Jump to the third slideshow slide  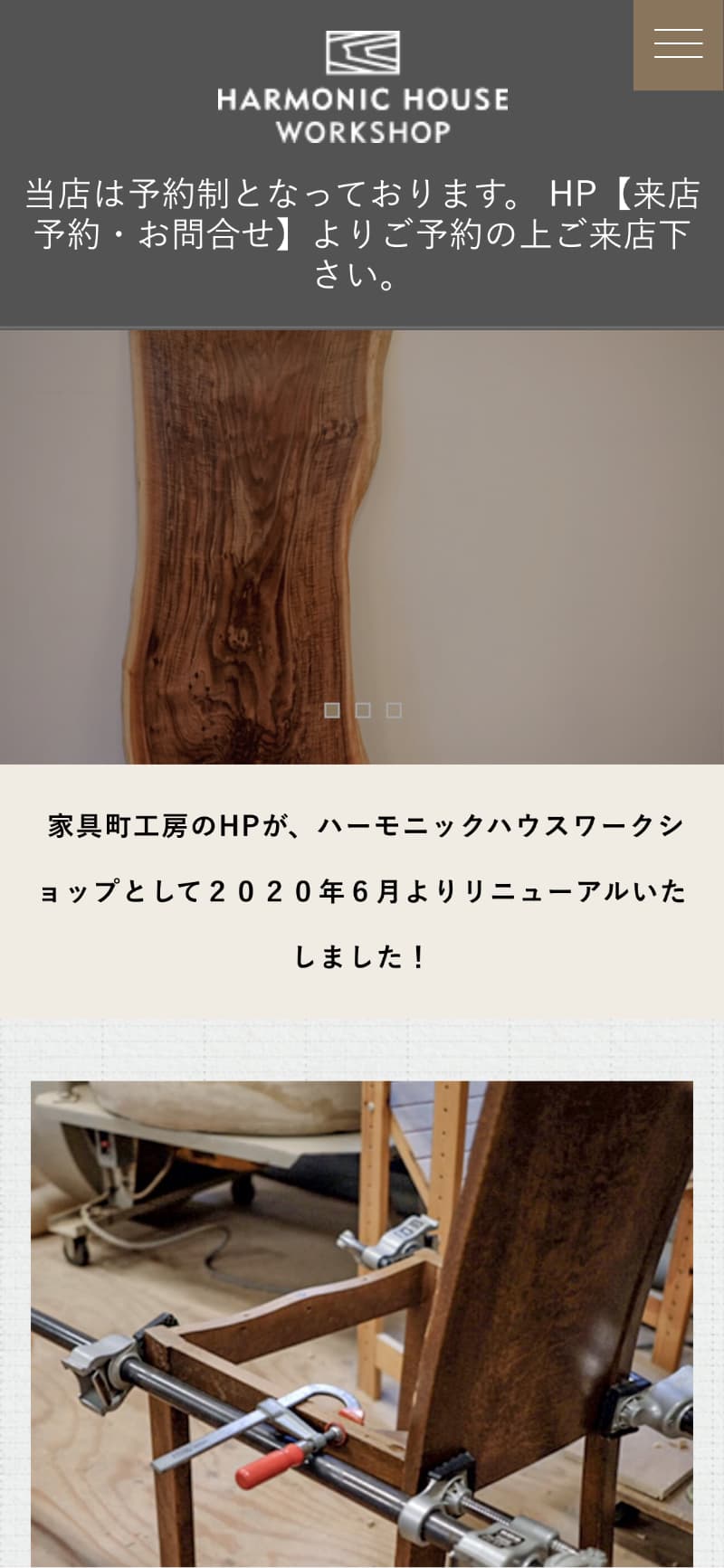click(394, 710)
